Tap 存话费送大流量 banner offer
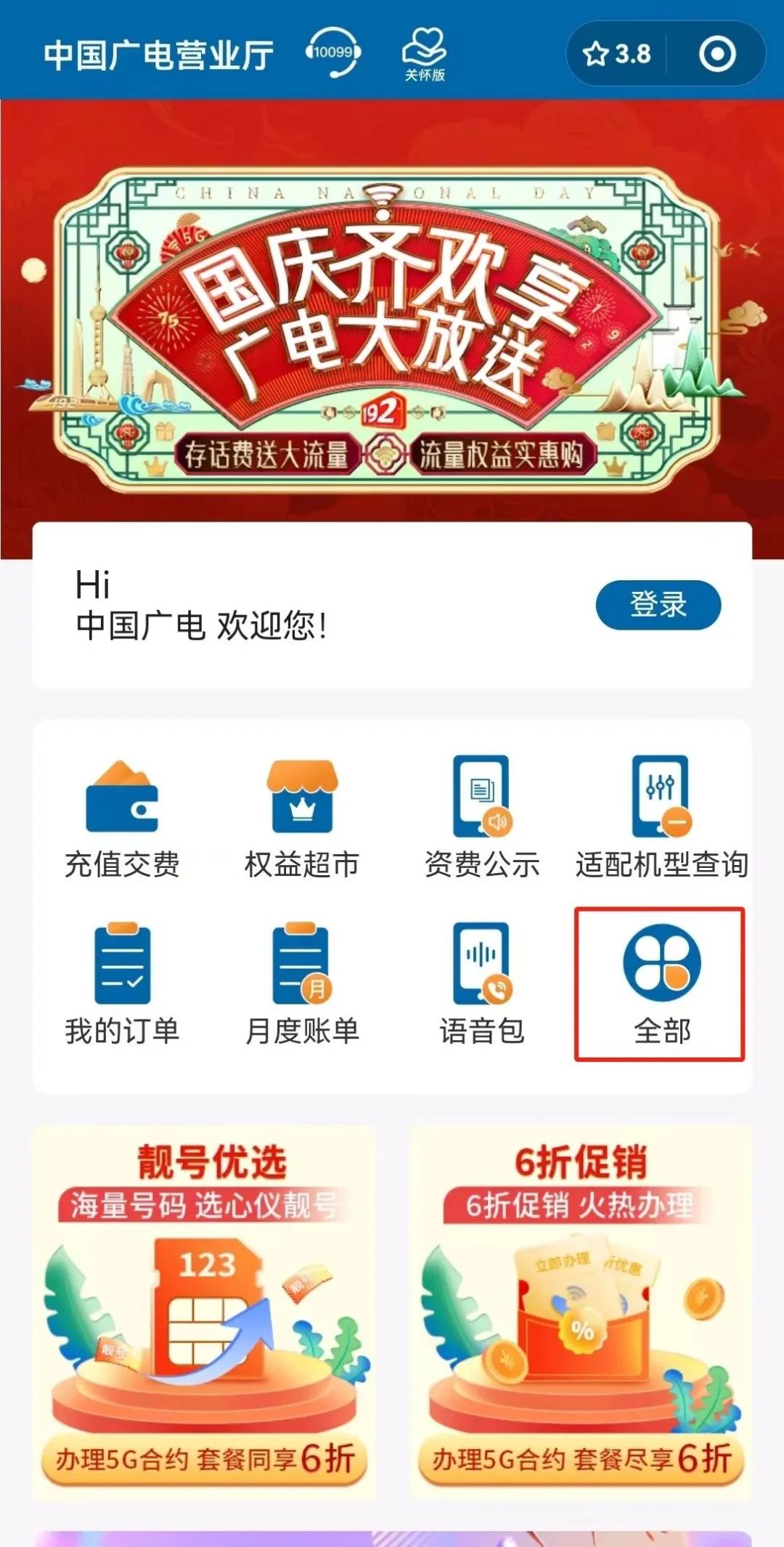The width and height of the screenshot is (784, 1547). pos(269,454)
